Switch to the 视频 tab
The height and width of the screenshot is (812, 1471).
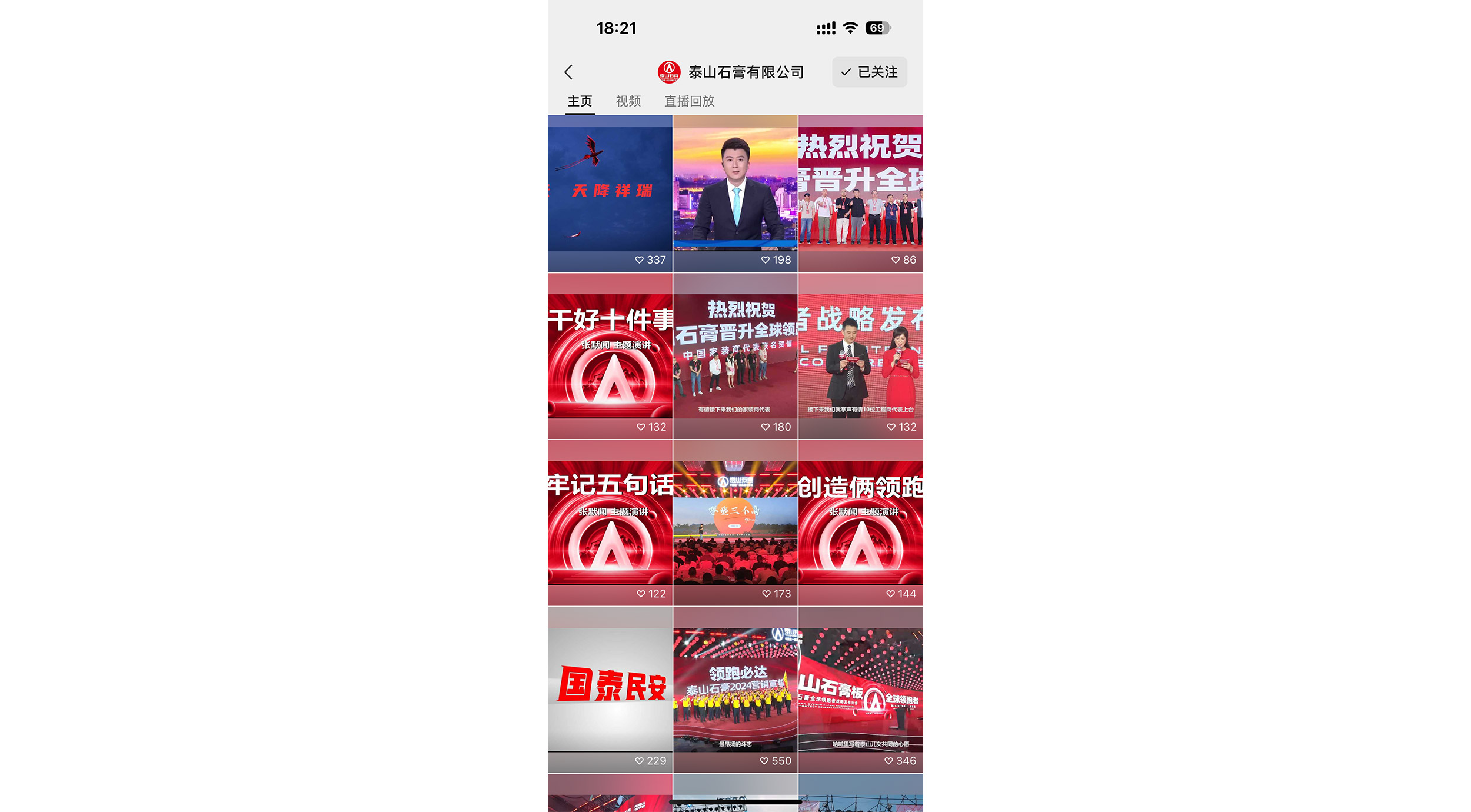tap(628, 101)
